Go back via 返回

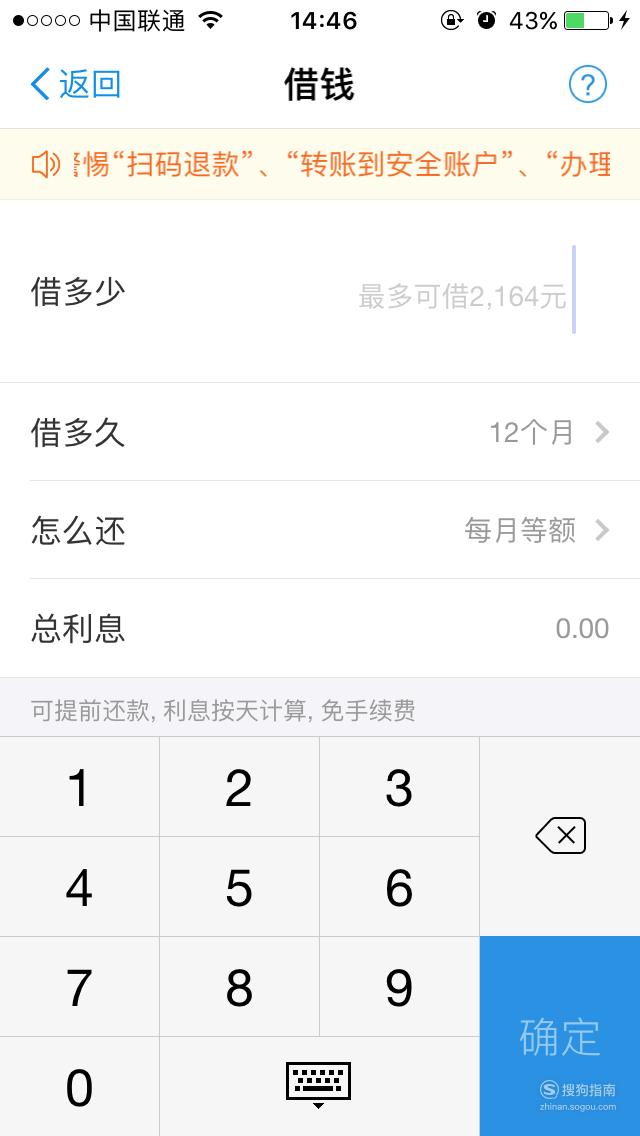75,85
